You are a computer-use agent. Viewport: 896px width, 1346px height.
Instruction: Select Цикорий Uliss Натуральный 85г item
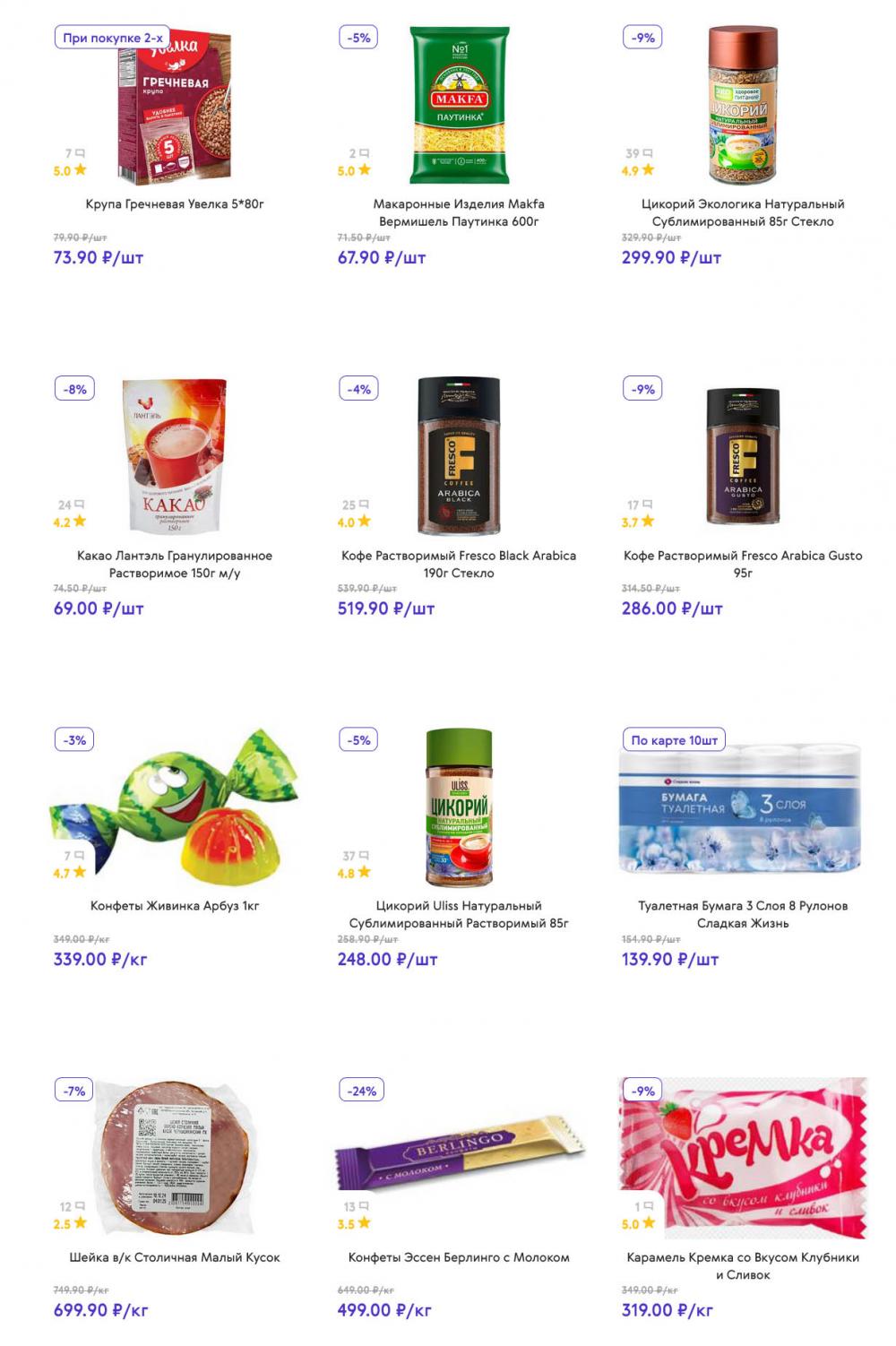[x=459, y=914]
